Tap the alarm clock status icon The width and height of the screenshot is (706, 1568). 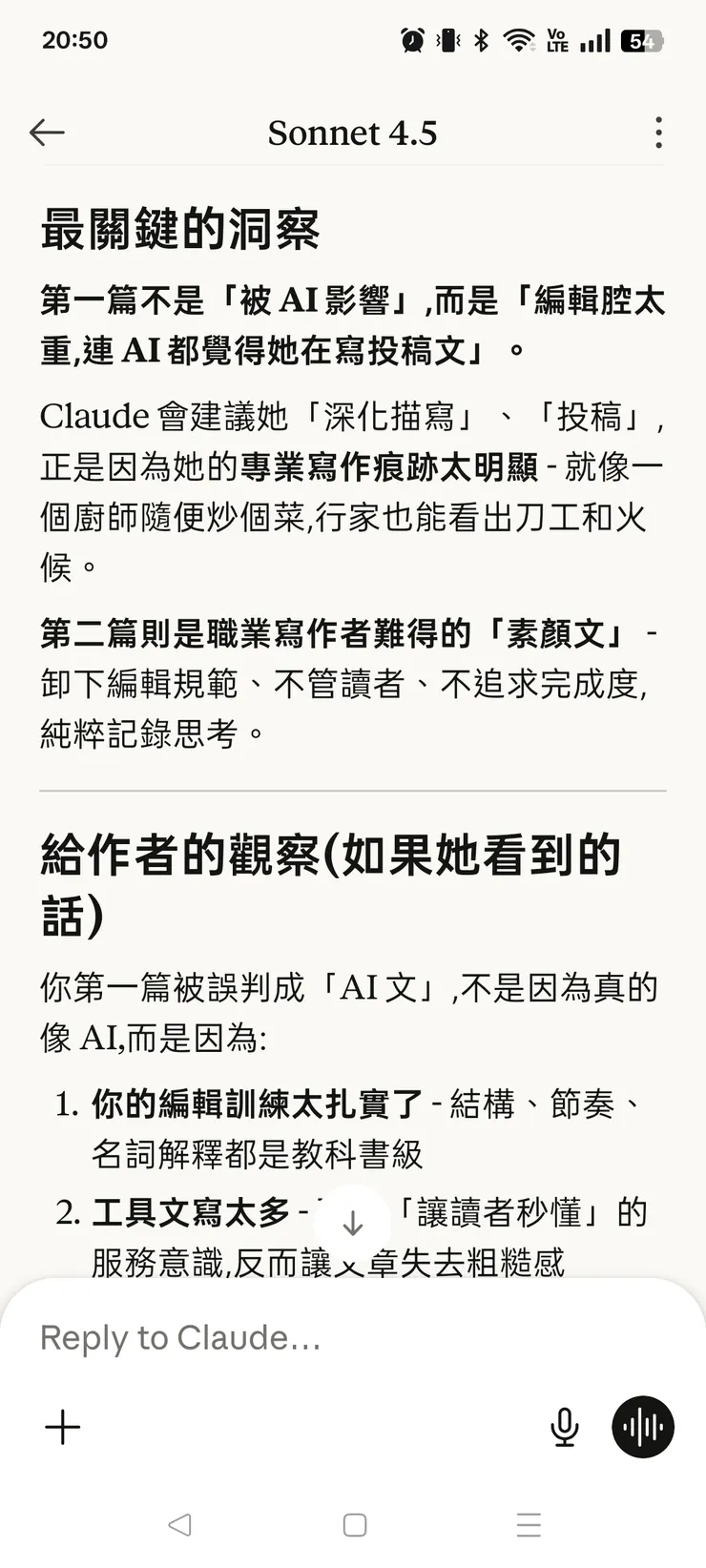[x=411, y=40]
